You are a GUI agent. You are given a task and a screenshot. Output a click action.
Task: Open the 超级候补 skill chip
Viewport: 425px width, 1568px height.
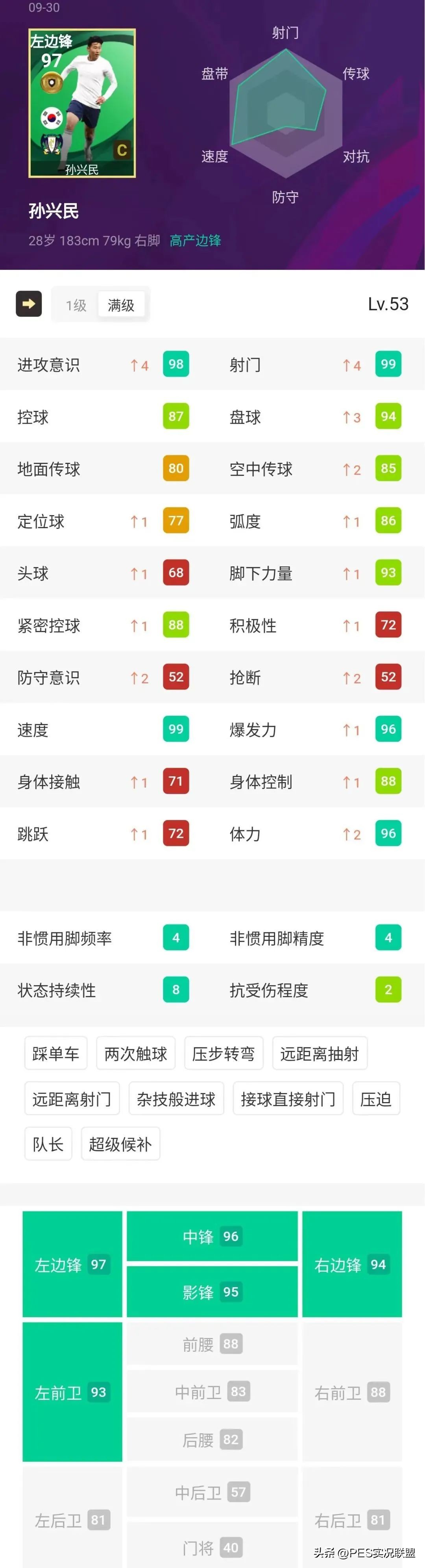(x=120, y=1144)
